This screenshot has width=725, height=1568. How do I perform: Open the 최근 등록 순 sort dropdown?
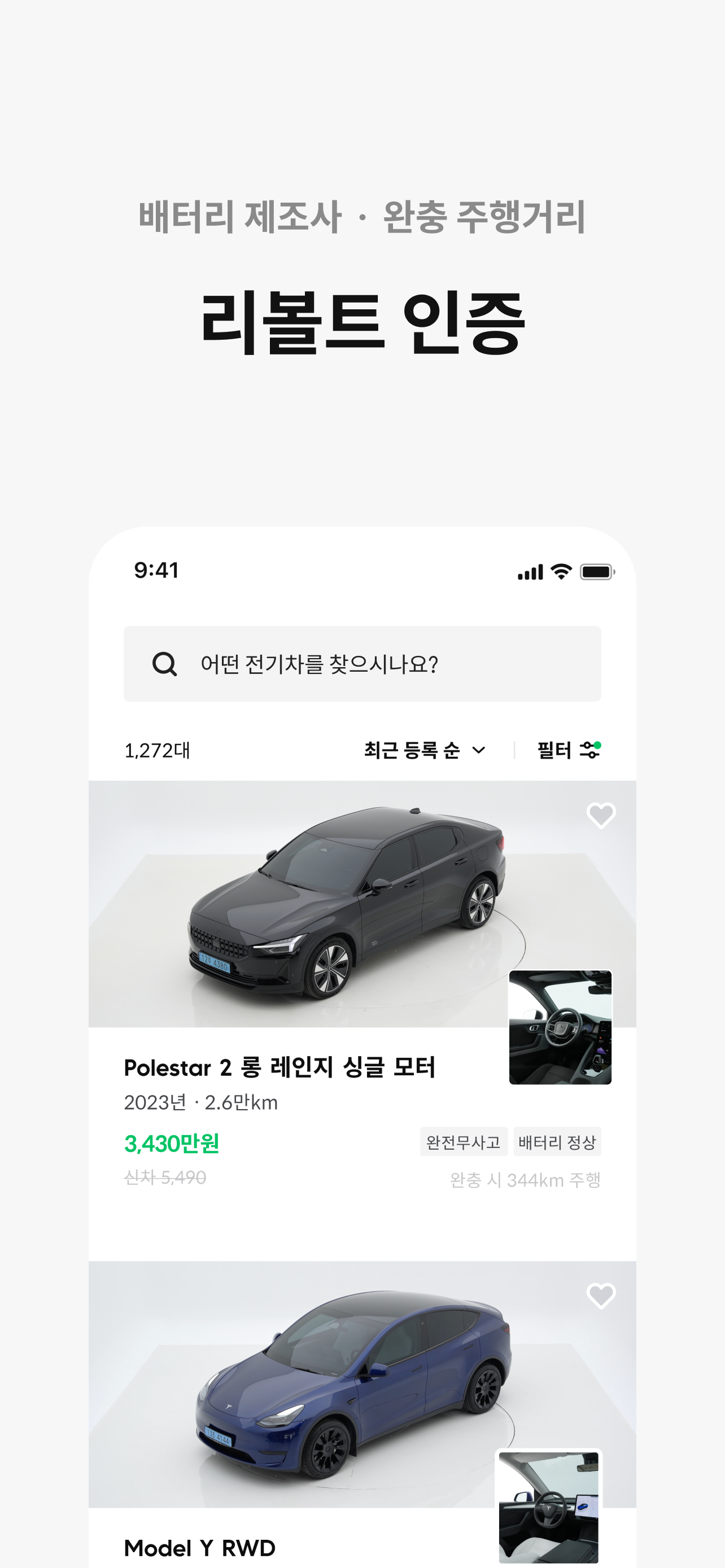click(x=412, y=751)
